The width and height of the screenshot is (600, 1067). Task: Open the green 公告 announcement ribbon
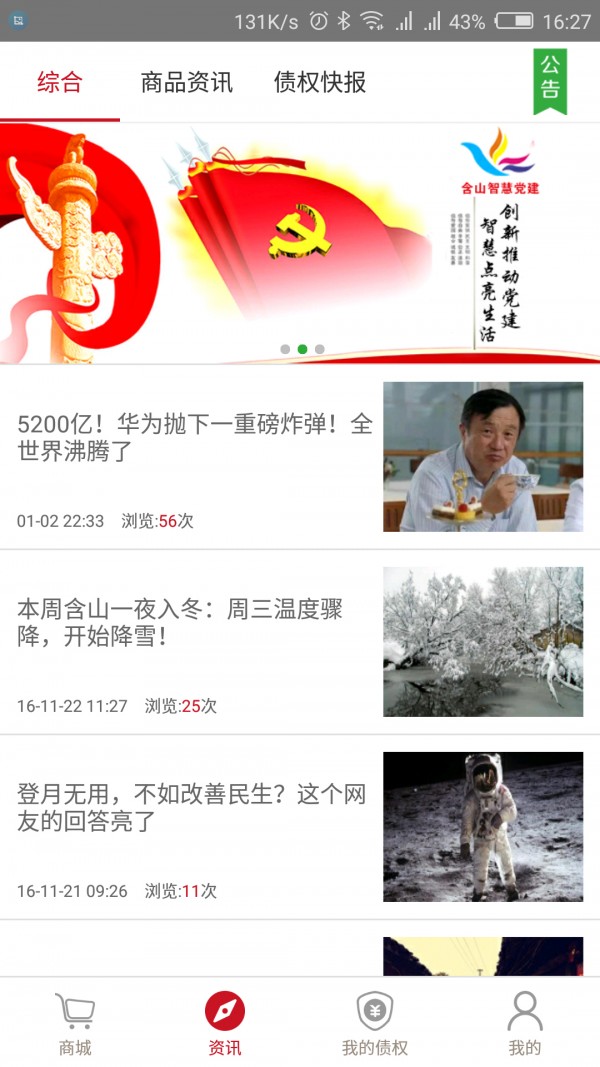point(550,80)
